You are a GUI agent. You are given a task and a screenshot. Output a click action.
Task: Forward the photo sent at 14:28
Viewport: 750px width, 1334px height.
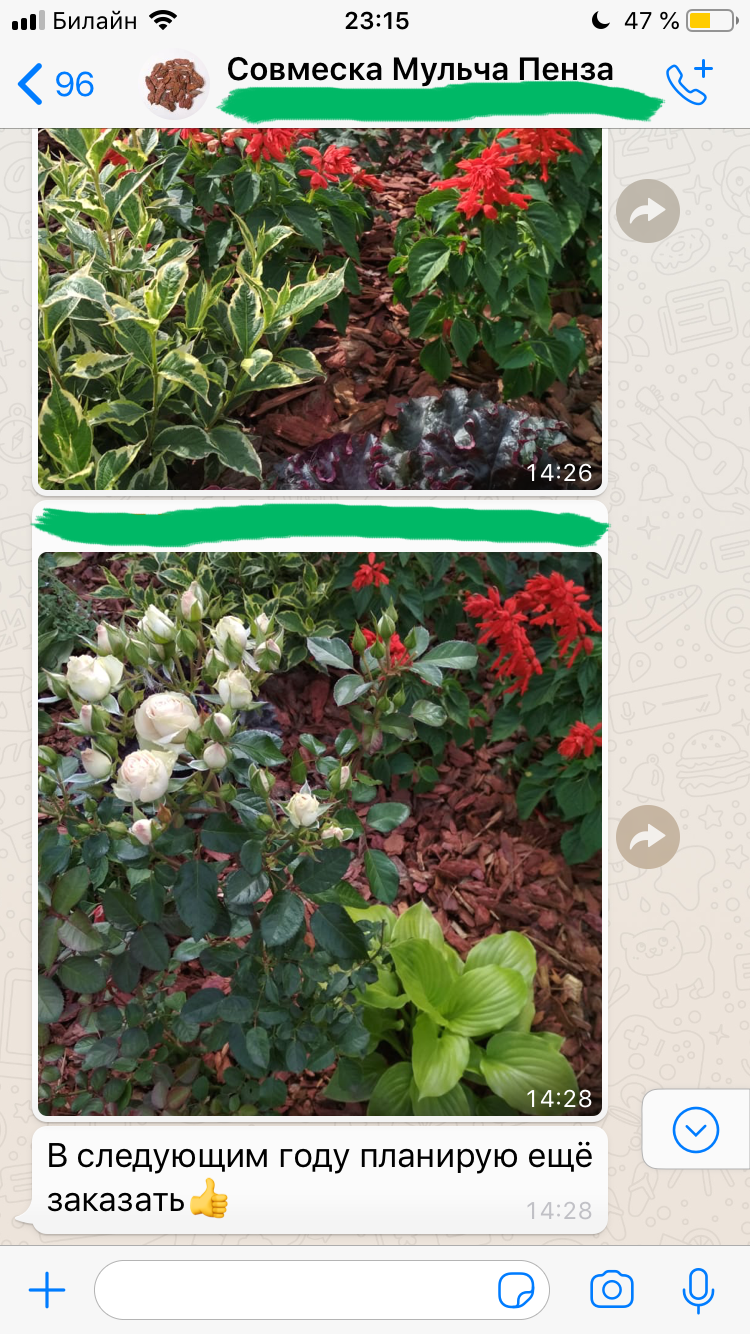647,836
